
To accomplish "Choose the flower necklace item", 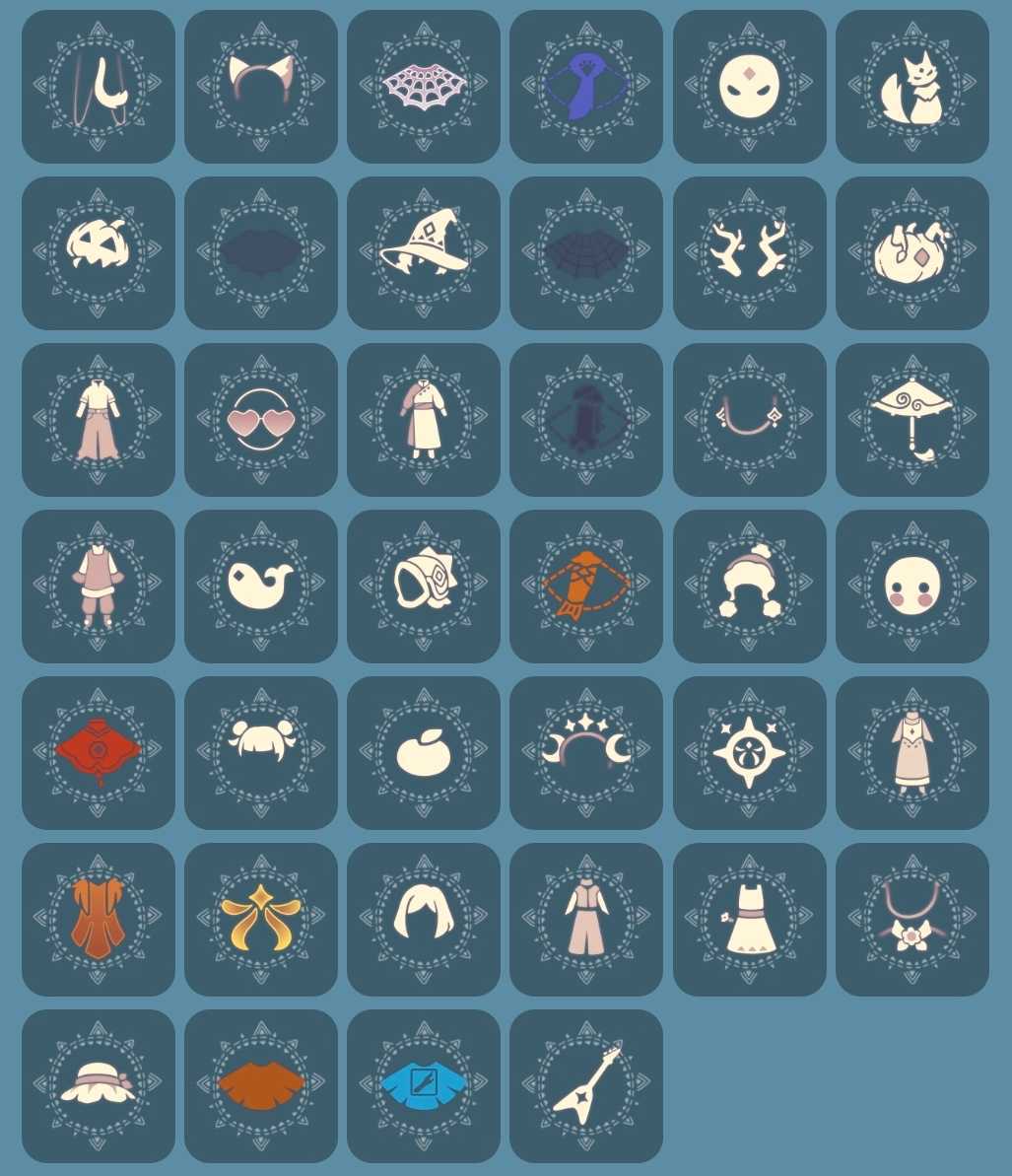I will pos(912,920).
